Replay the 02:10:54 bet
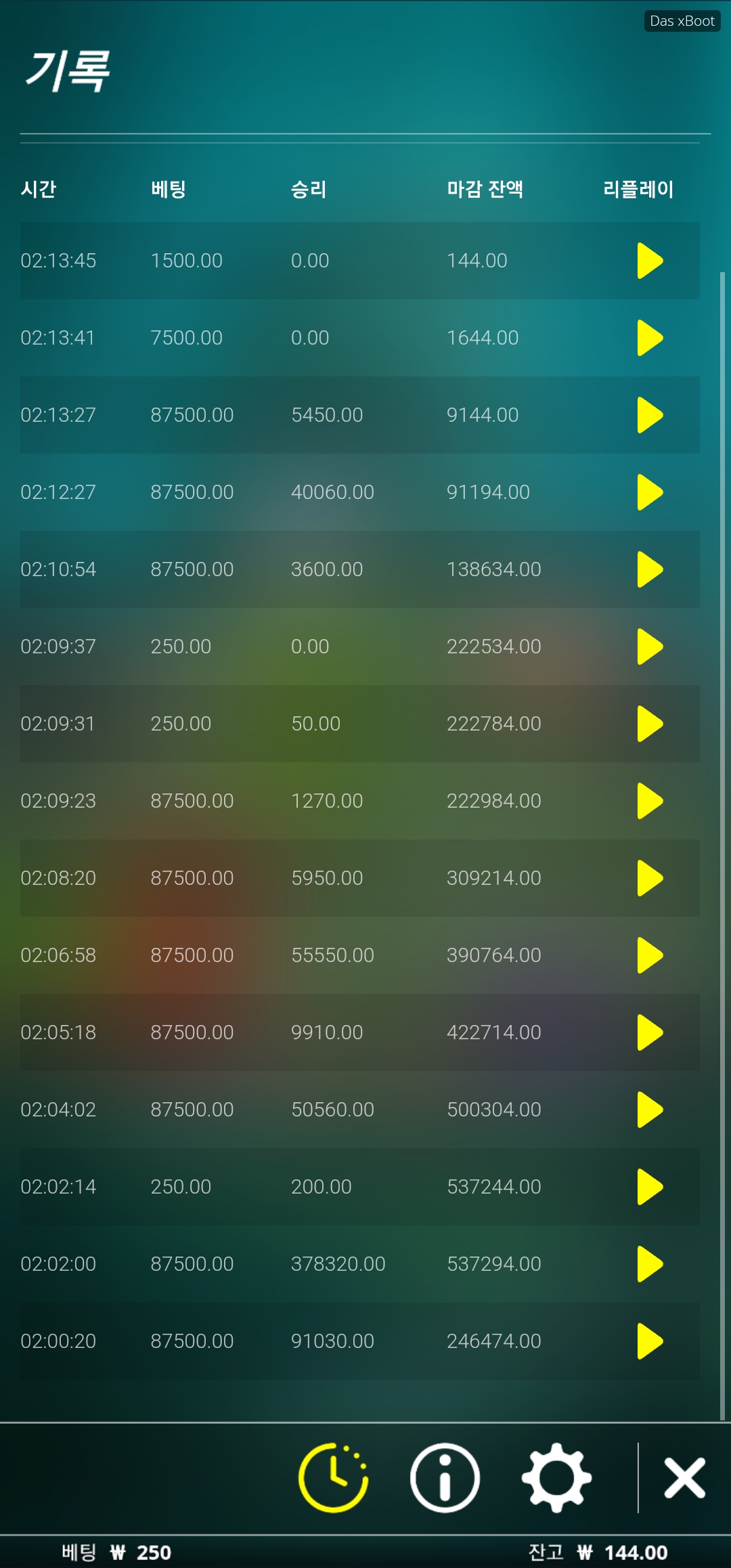 pos(650,569)
